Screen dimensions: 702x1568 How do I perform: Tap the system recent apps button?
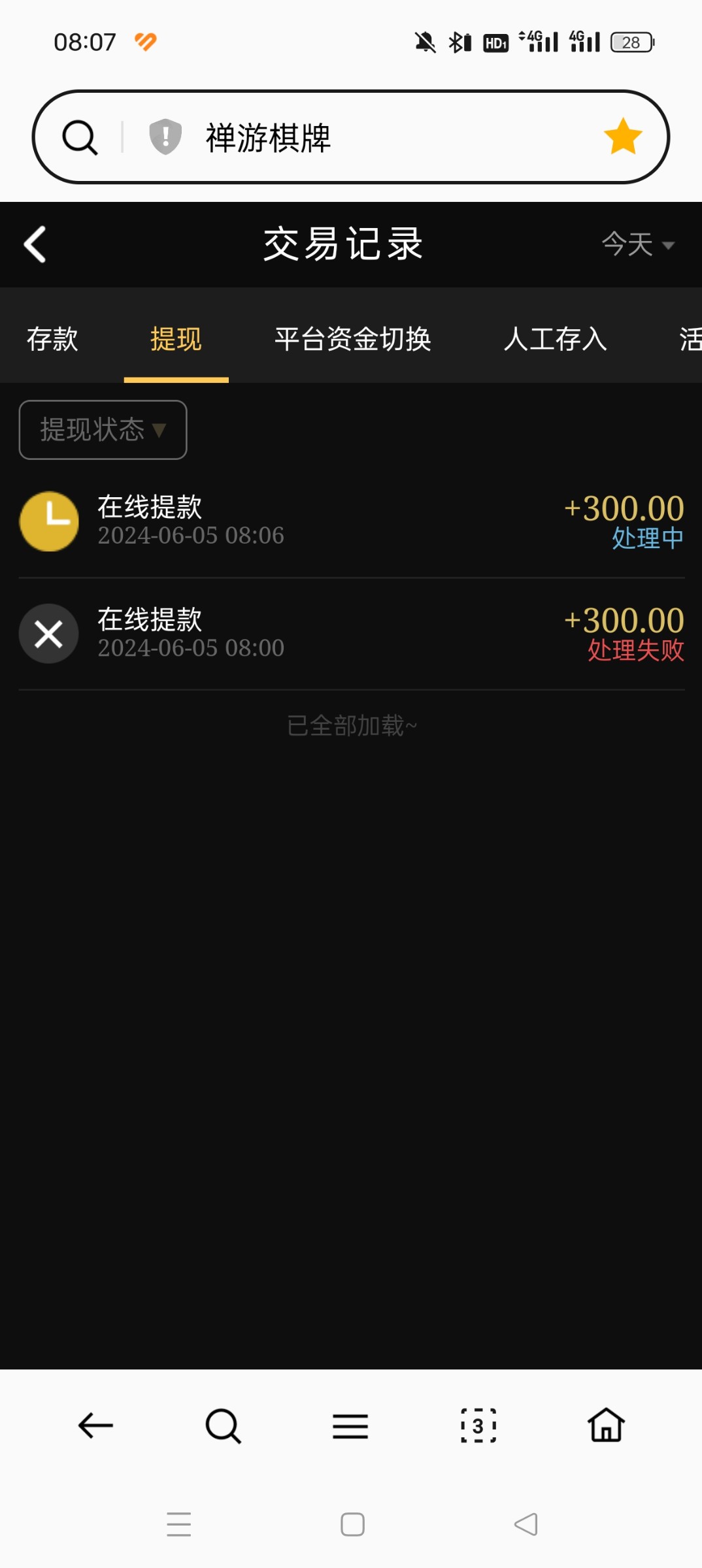179,1524
